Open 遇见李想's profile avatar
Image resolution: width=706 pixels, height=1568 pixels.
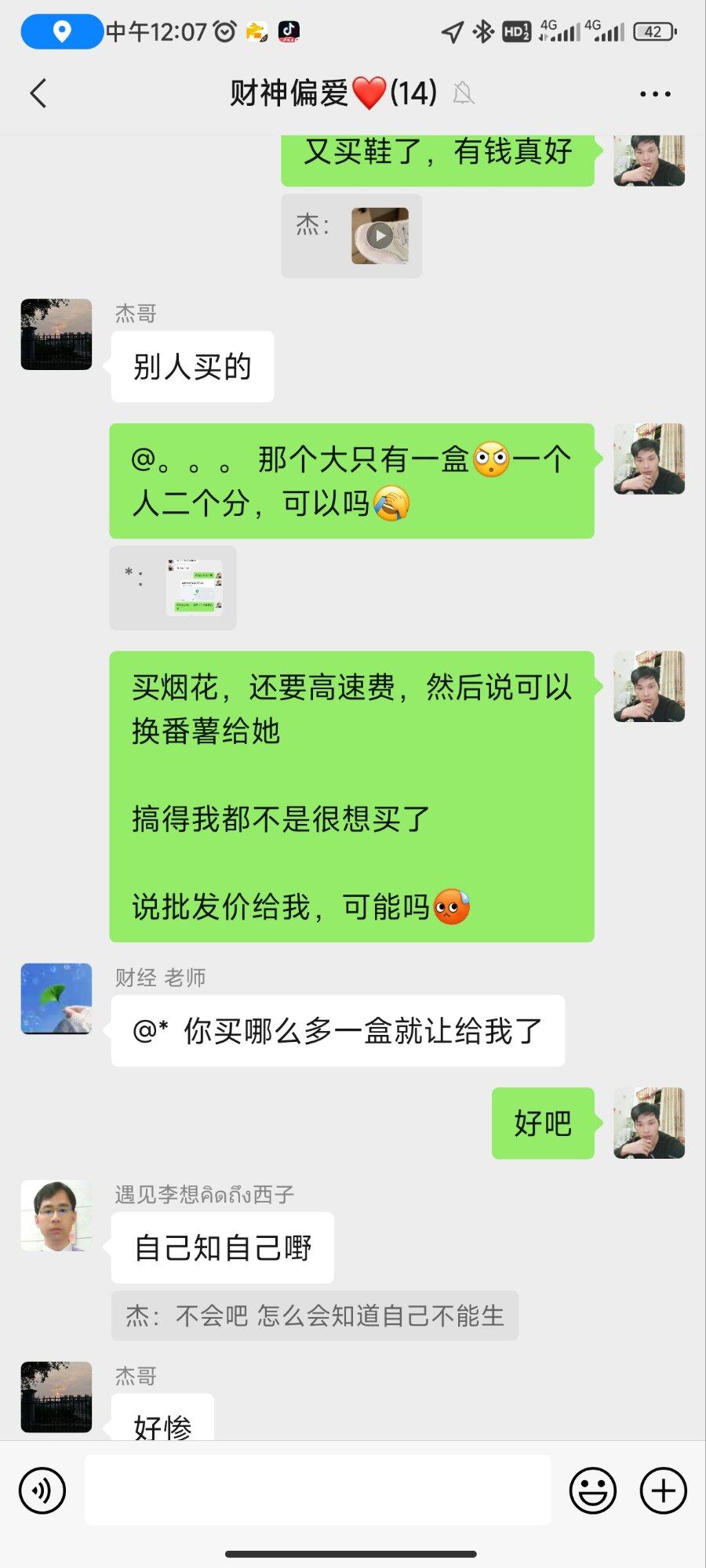tap(56, 1215)
